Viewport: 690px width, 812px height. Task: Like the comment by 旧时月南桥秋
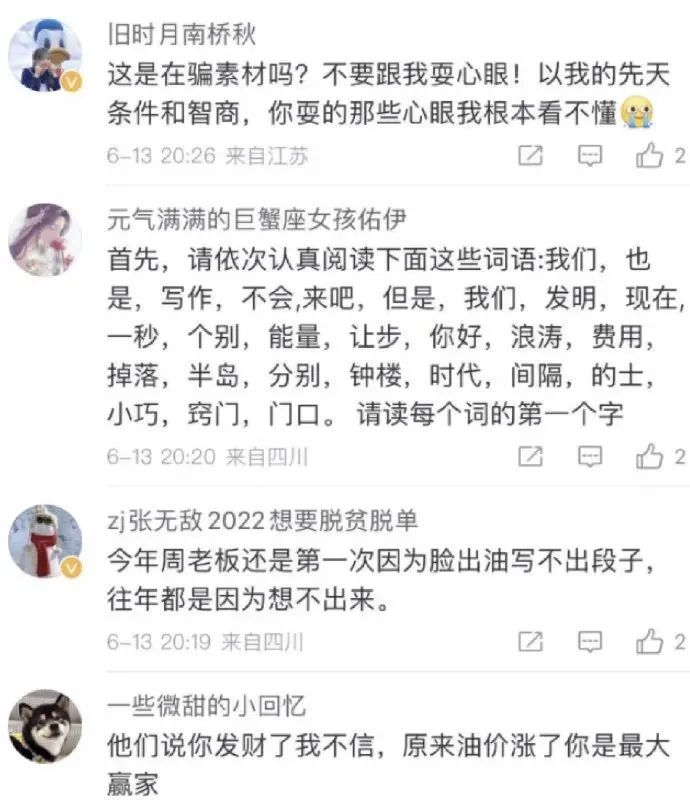pos(650,155)
